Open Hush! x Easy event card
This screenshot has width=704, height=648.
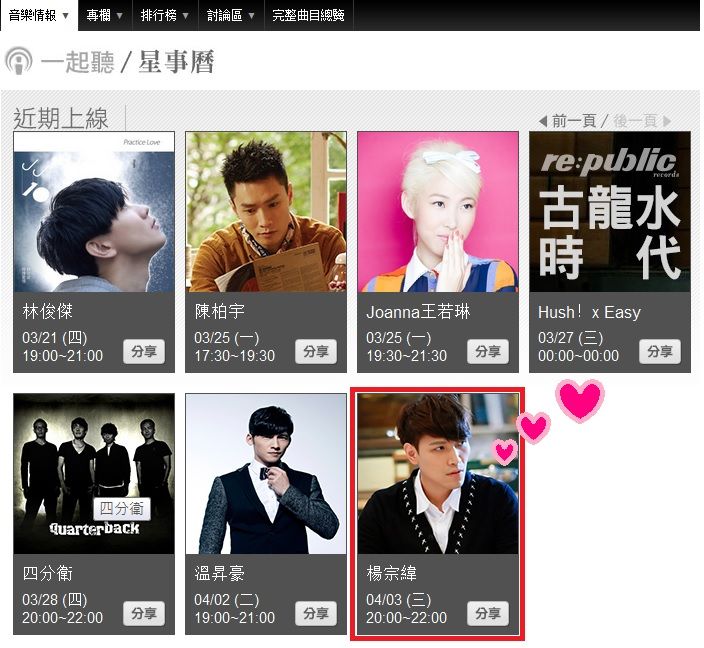609,212
